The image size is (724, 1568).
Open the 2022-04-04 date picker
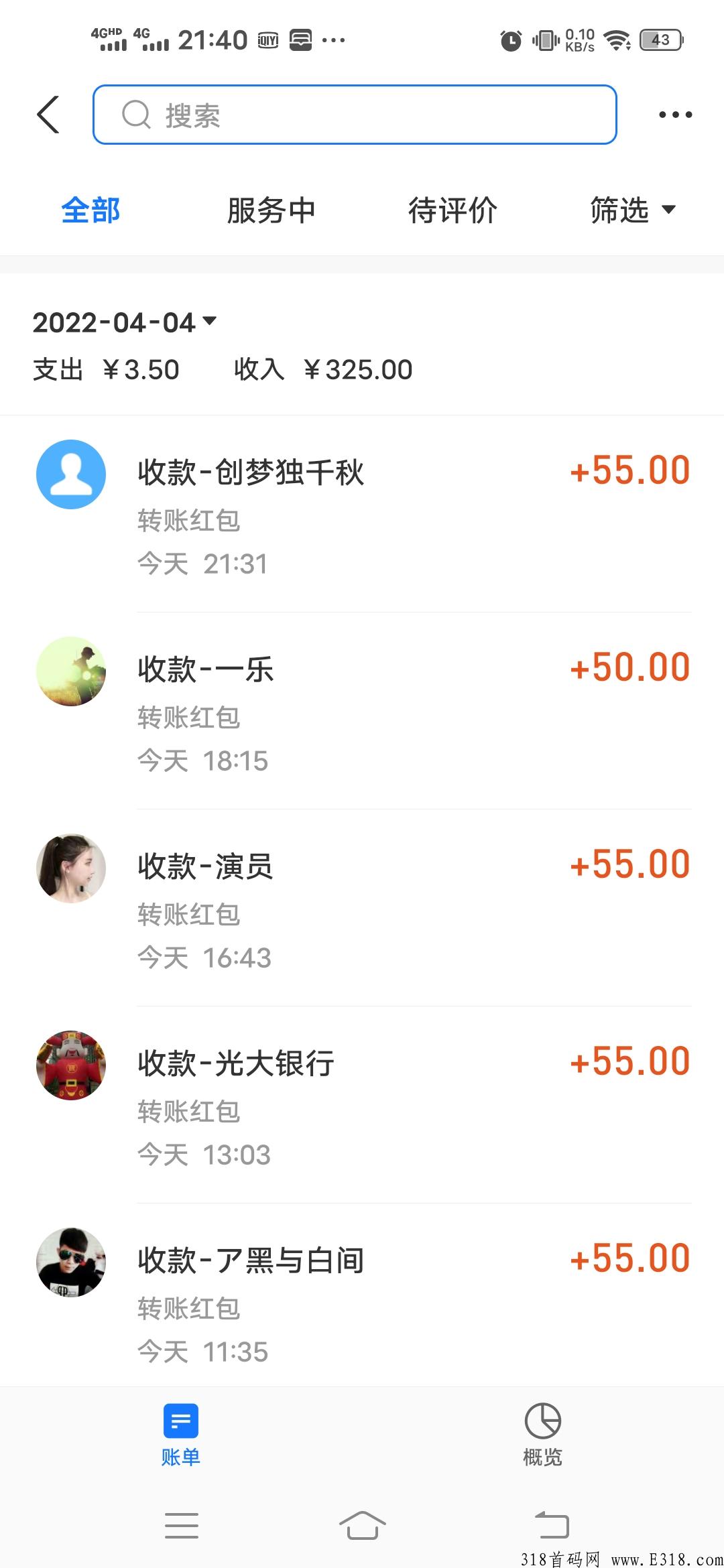pyautogui.click(x=125, y=322)
